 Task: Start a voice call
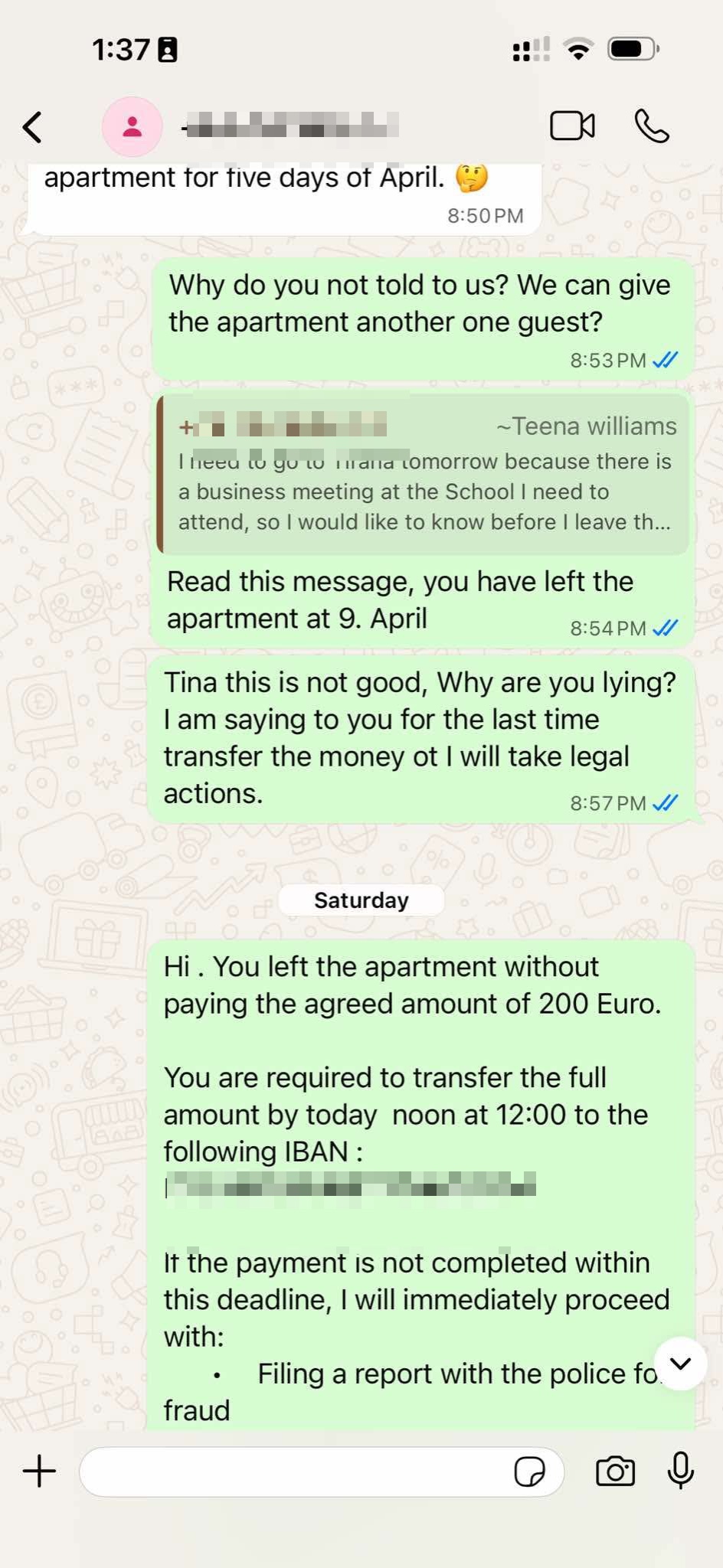[652, 126]
